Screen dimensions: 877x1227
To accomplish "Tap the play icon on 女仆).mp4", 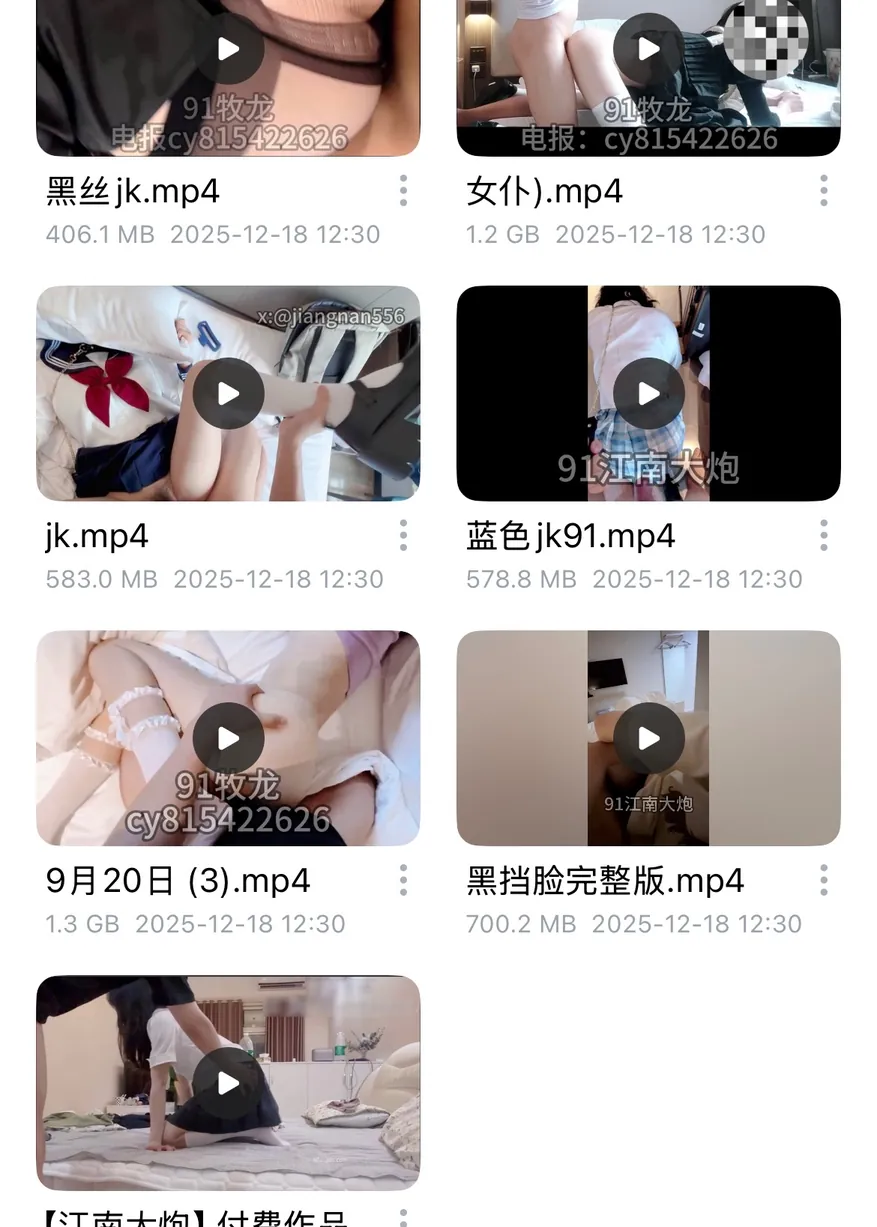I will tap(648, 47).
